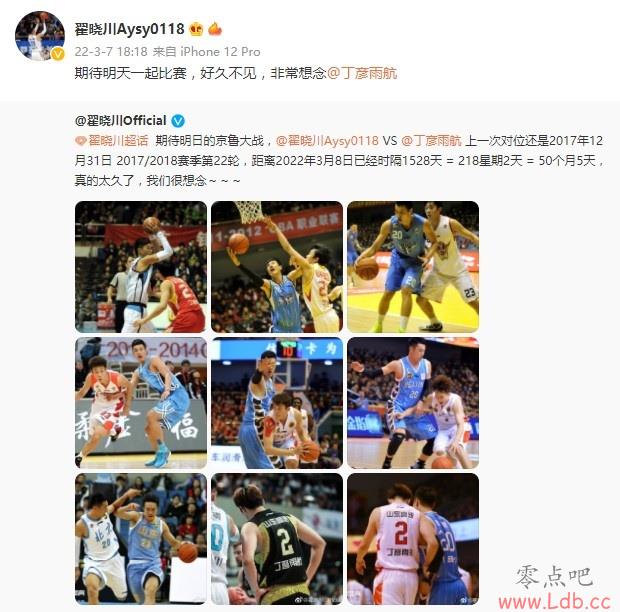The height and width of the screenshot is (612, 620).
Task: View the bottom-right photo of the white number 2 jersey
Action: 413,539
